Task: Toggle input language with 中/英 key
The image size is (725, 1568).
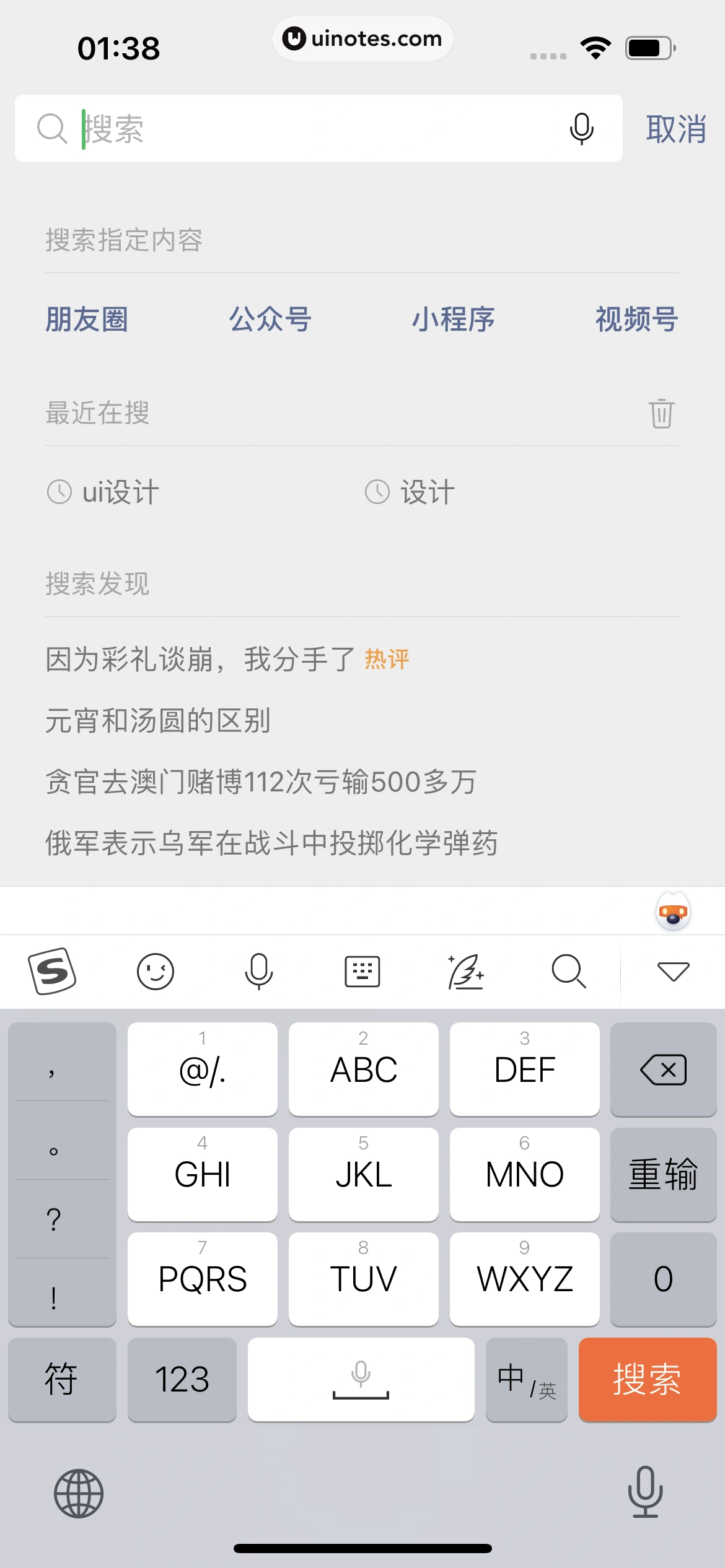Action: pos(525,1380)
